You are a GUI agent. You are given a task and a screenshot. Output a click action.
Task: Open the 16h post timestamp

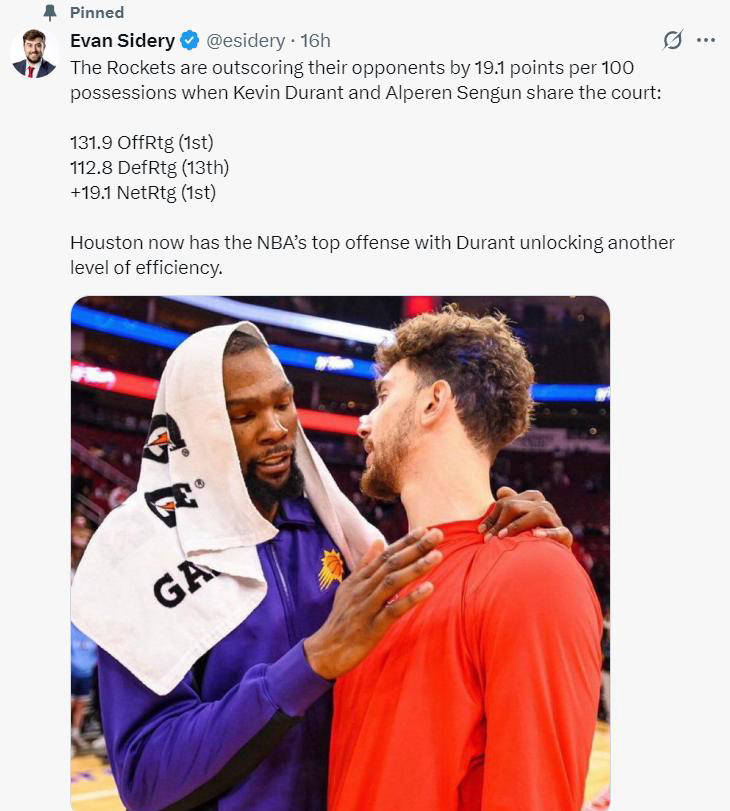point(315,41)
